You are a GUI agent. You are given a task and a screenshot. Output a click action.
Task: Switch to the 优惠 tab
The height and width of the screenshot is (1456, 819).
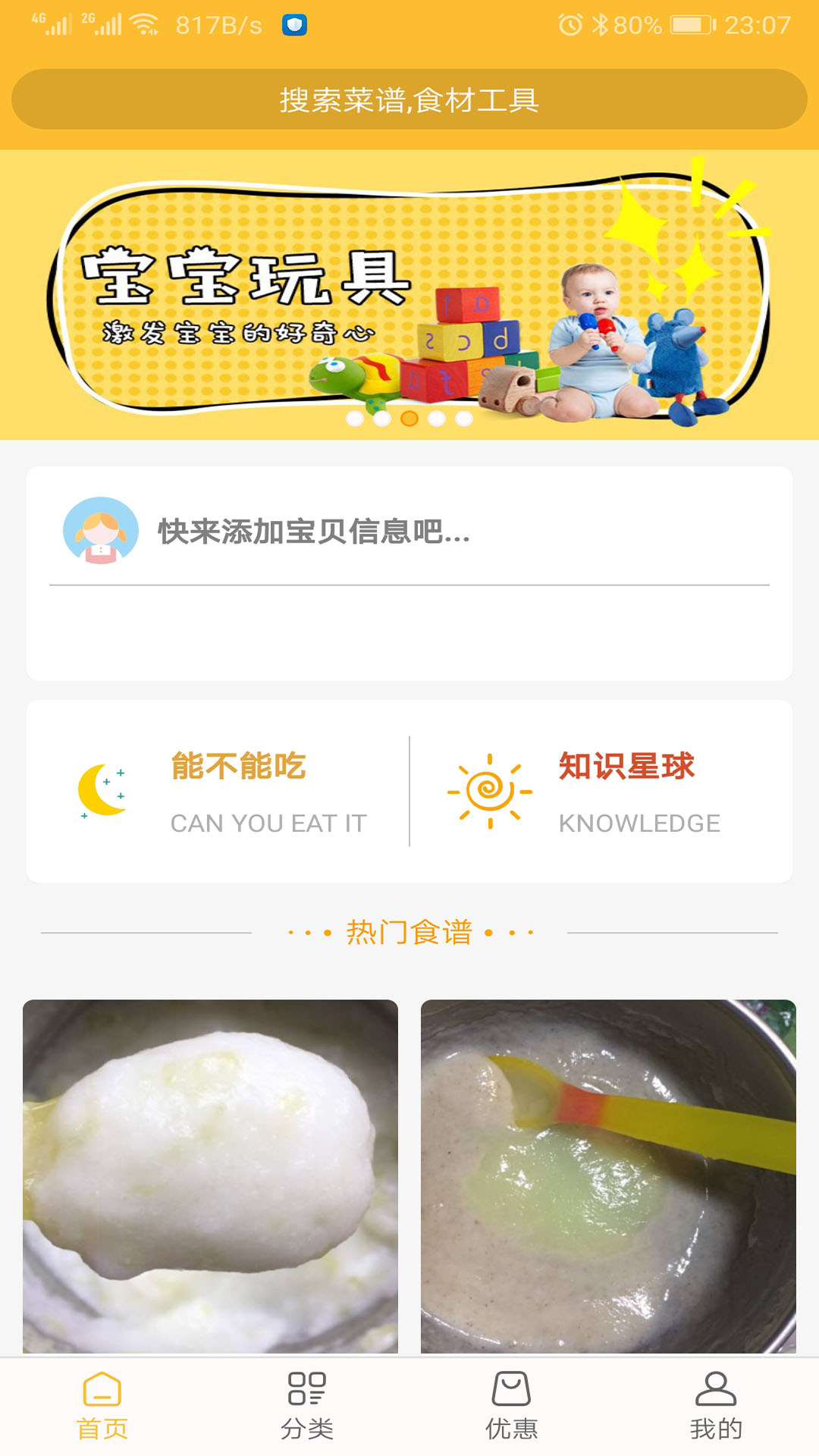click(x=512, y=1407)
